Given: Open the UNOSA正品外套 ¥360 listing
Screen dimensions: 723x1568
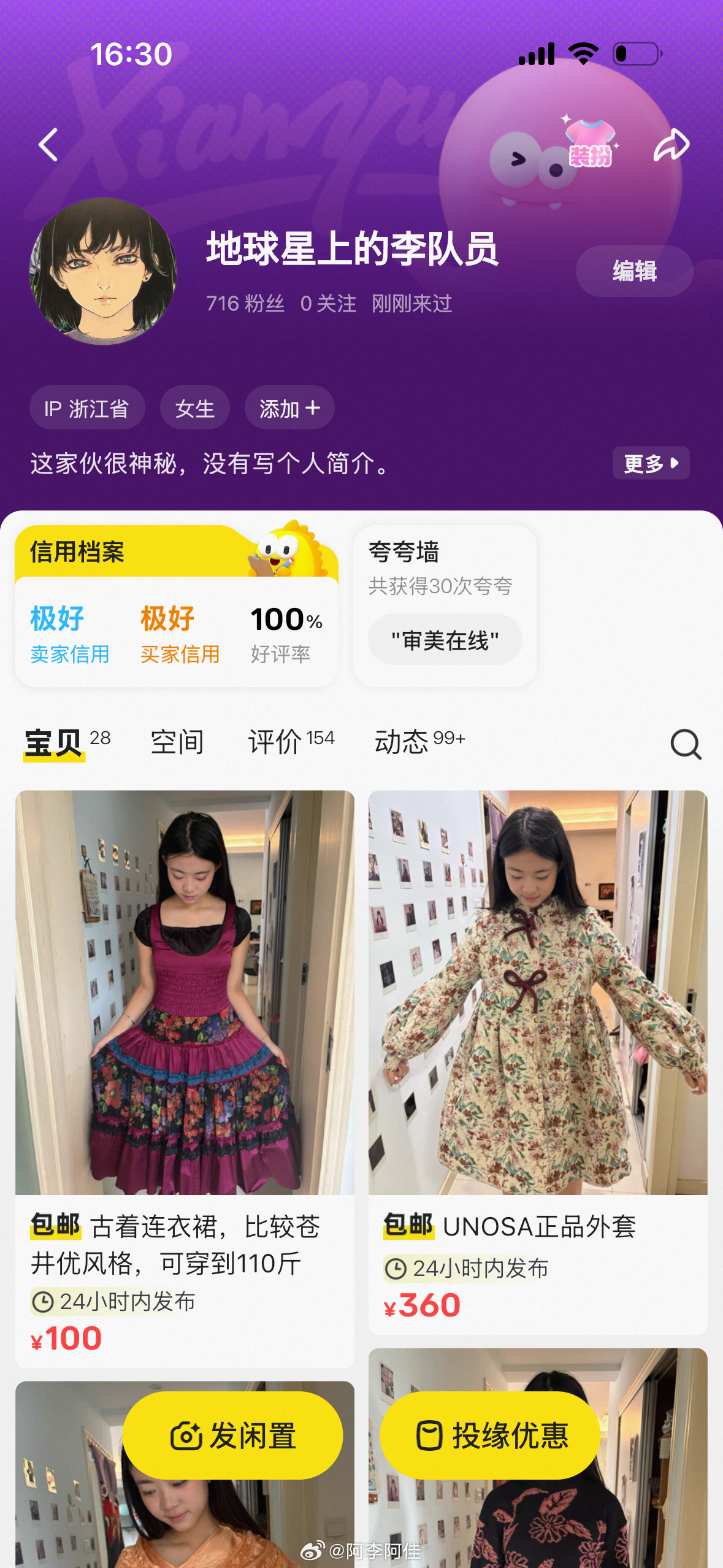Looking at the screenshot, I should tap(538, 1062).
